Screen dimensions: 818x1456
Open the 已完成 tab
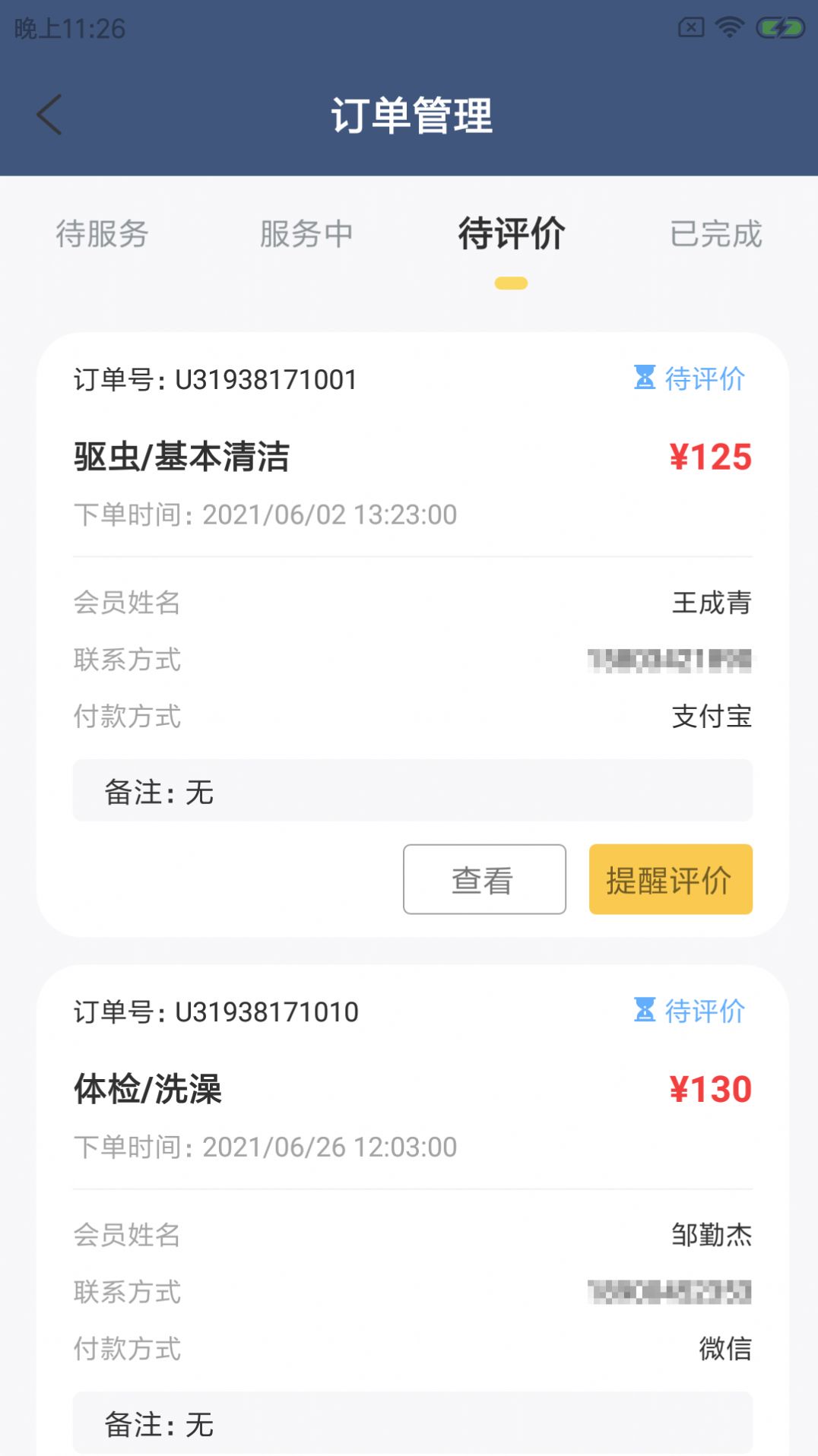coord(715,235)
